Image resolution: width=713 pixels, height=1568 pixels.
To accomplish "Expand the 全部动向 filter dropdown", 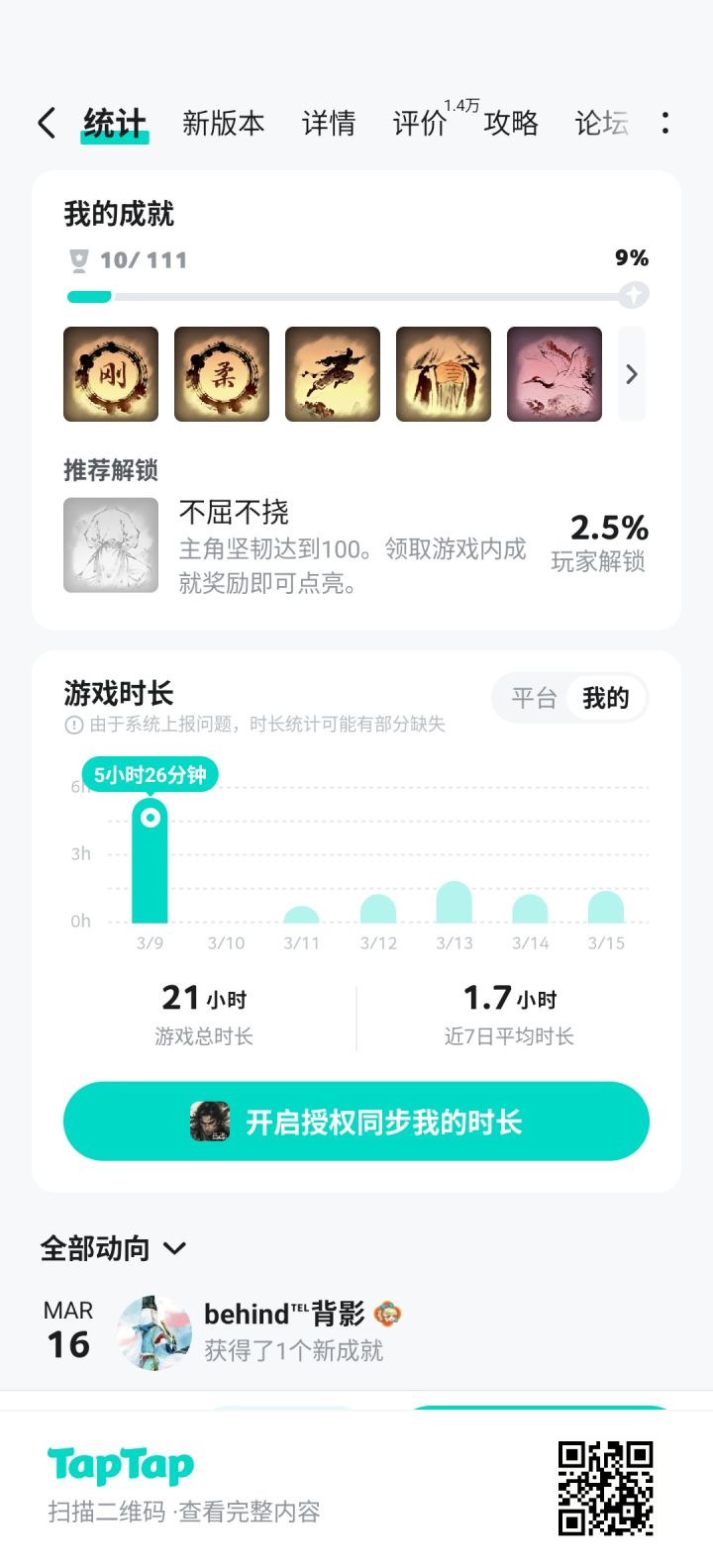I will pos(174,1249).
